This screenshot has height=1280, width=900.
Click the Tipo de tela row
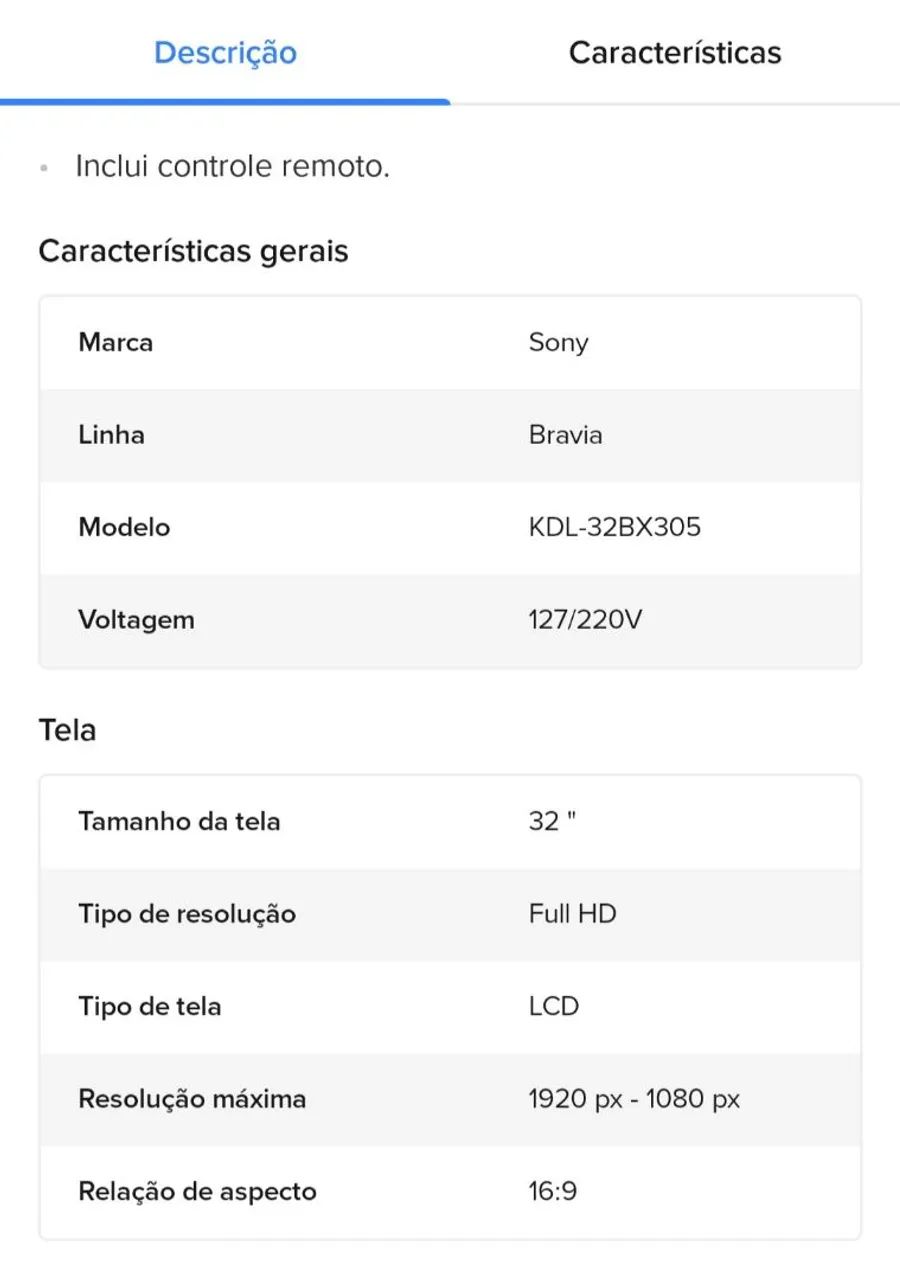coord(450,1007)
